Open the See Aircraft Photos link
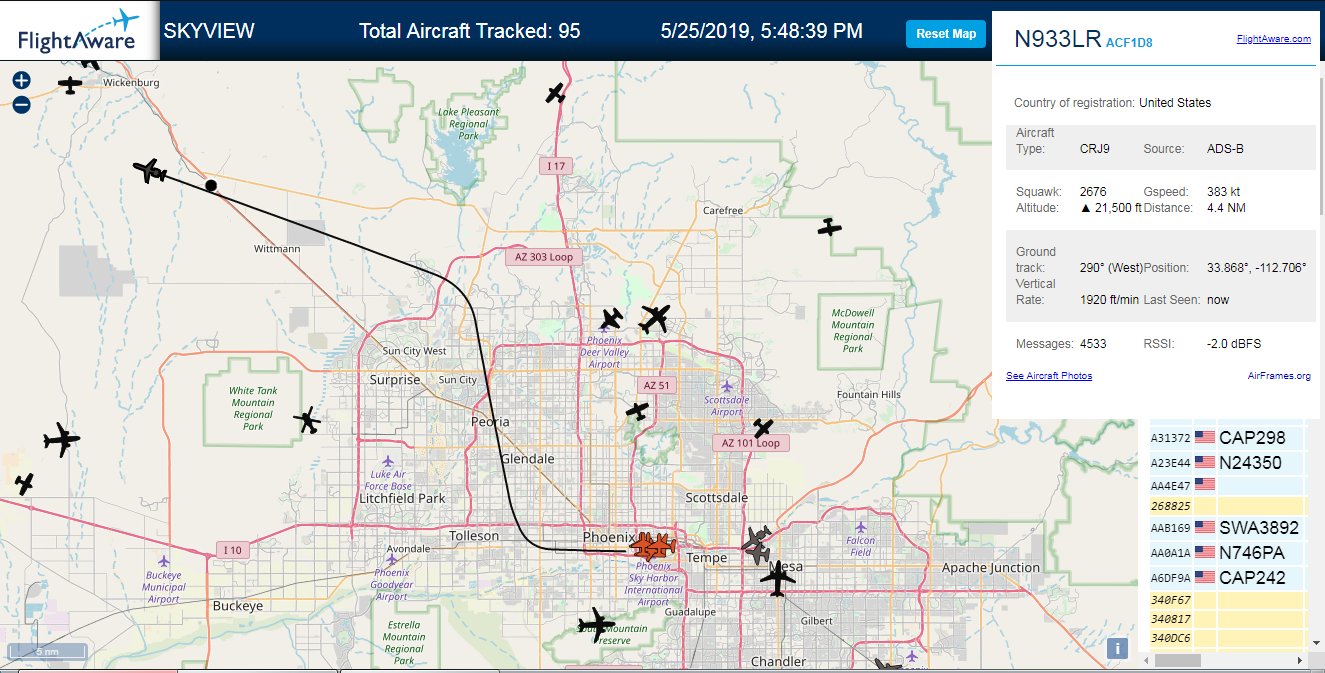The width and height of the screenshot is (1325, 673). coord(1049,376)
